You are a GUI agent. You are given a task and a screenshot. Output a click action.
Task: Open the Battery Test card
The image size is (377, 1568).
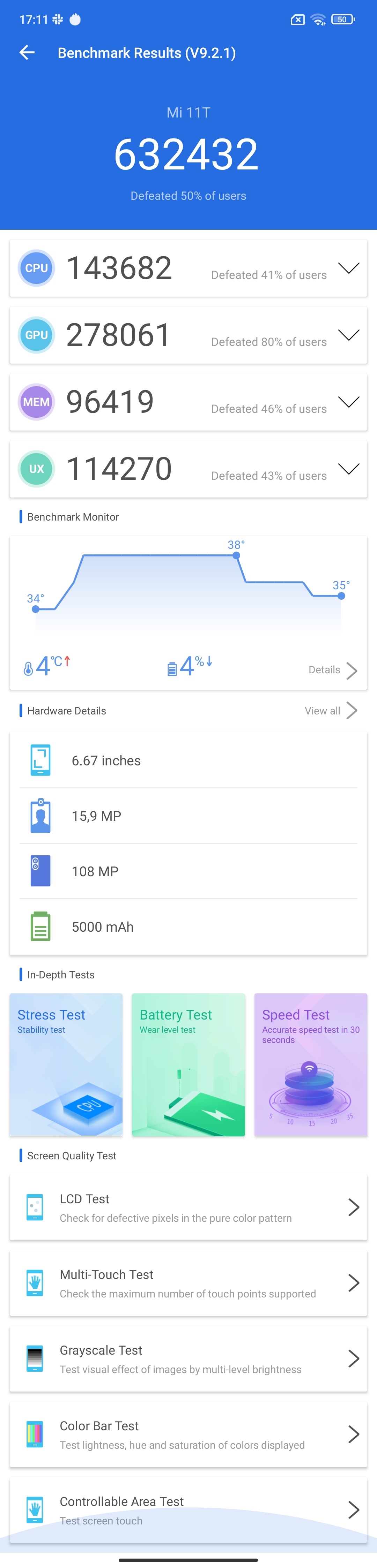point(188,1065)
